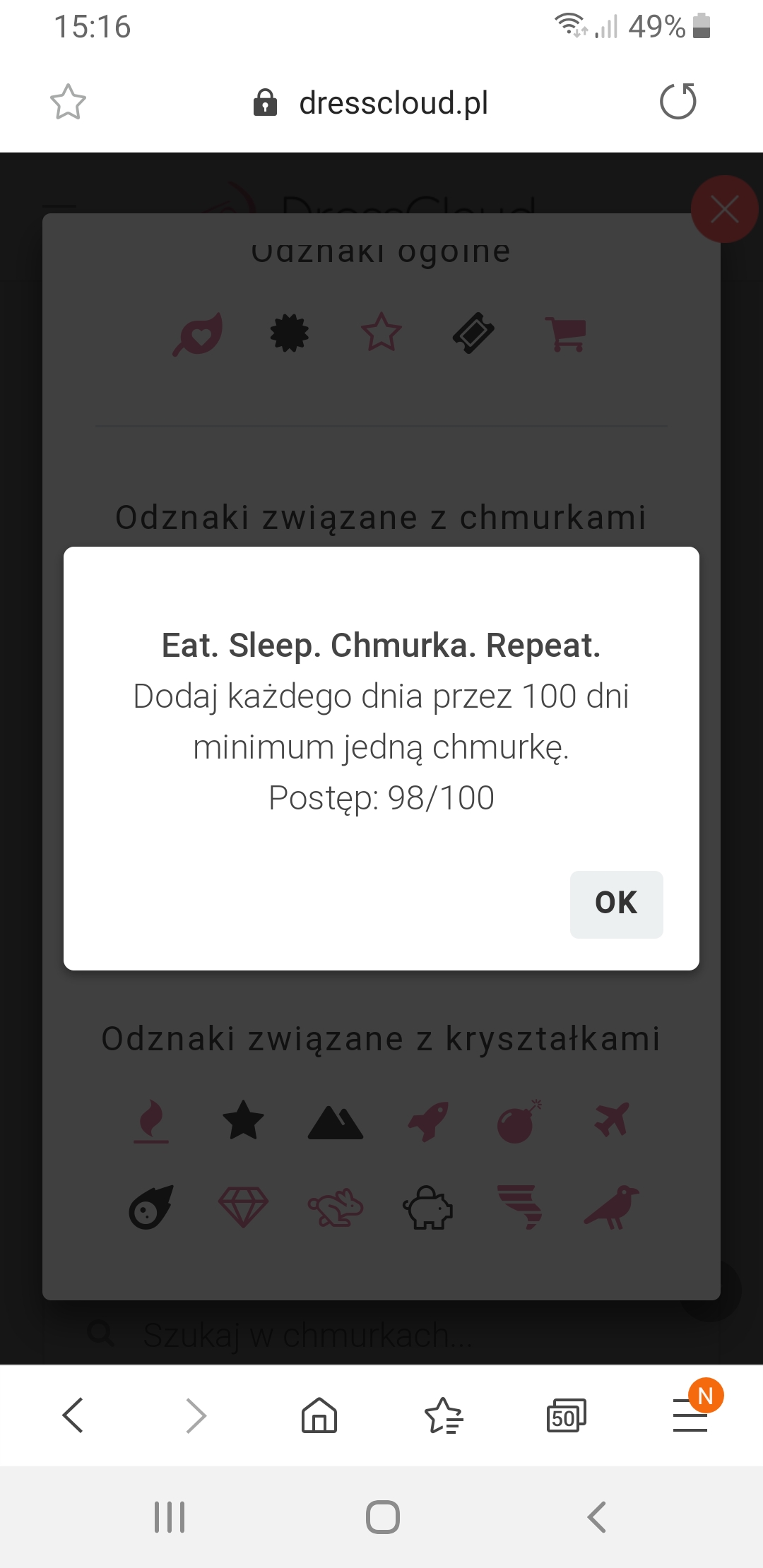Select the tornado badge icon
Image resolution: width=763 pixels, height=1568 pixels.
click(521, 1208)
